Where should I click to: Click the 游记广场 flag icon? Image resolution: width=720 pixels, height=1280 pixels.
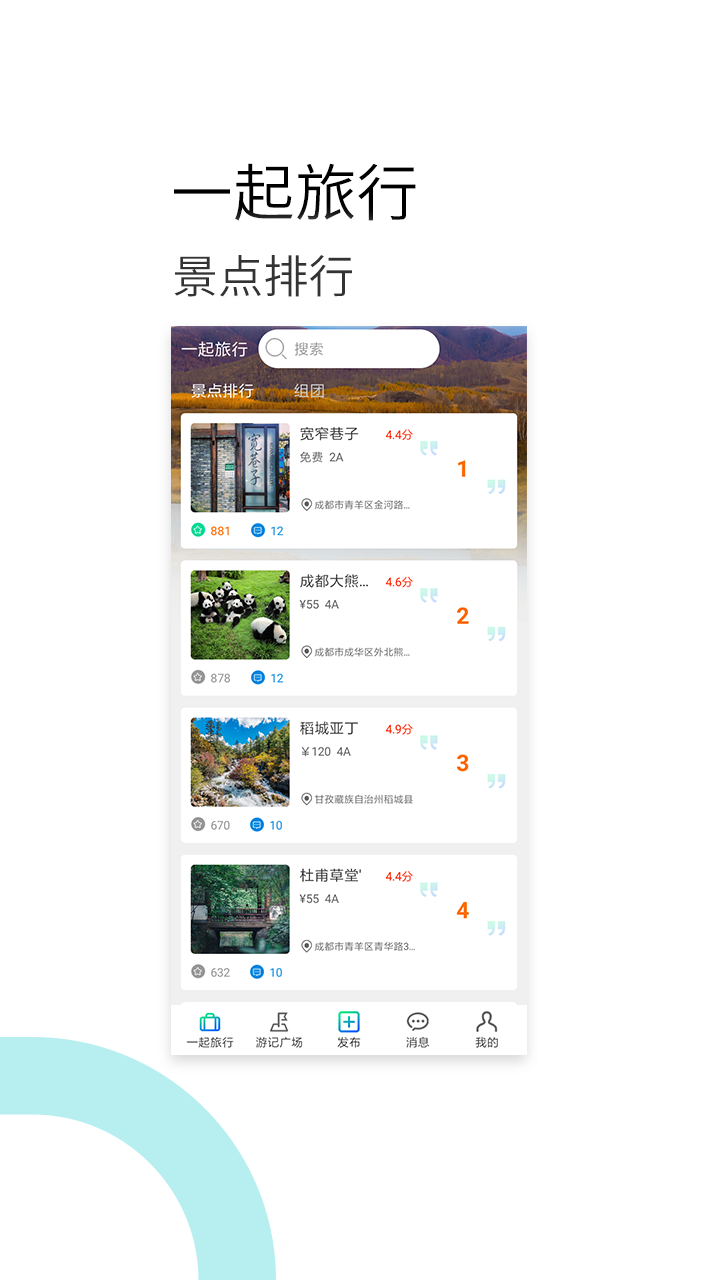(x=278, y=1021)
